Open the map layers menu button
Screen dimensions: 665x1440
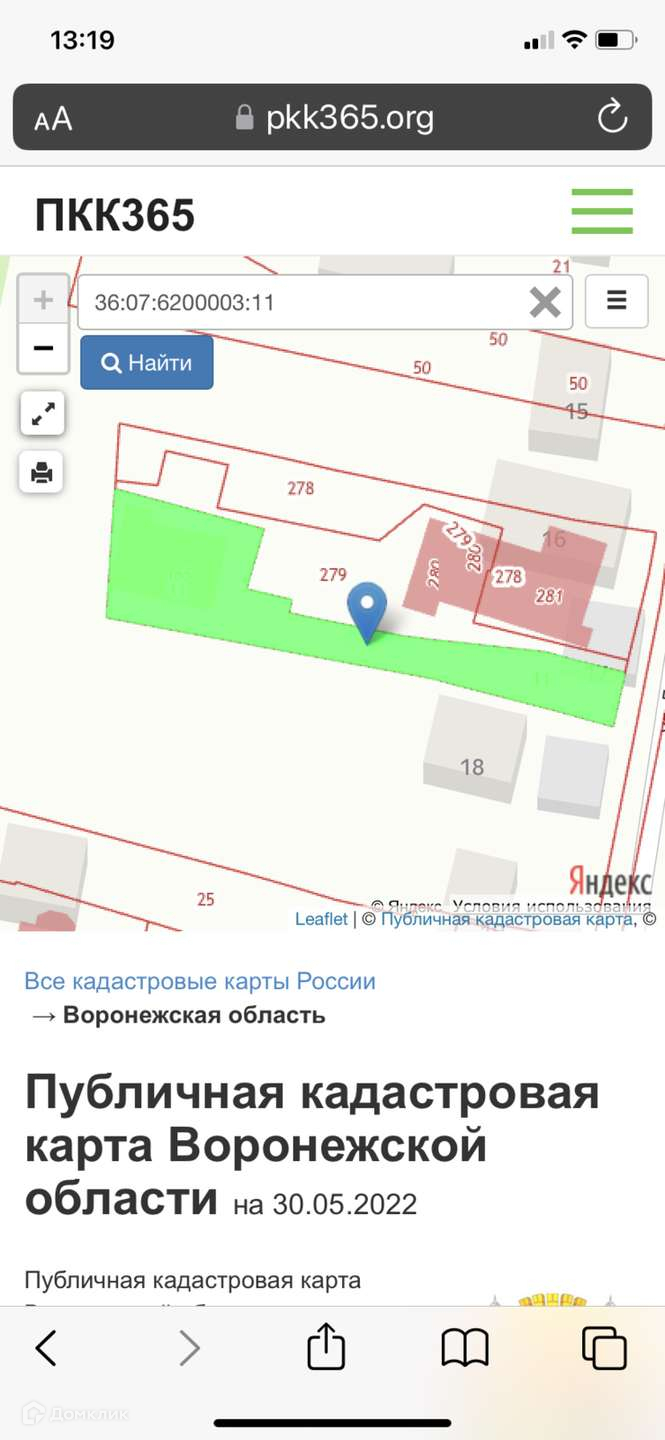[x=616, y=301]
